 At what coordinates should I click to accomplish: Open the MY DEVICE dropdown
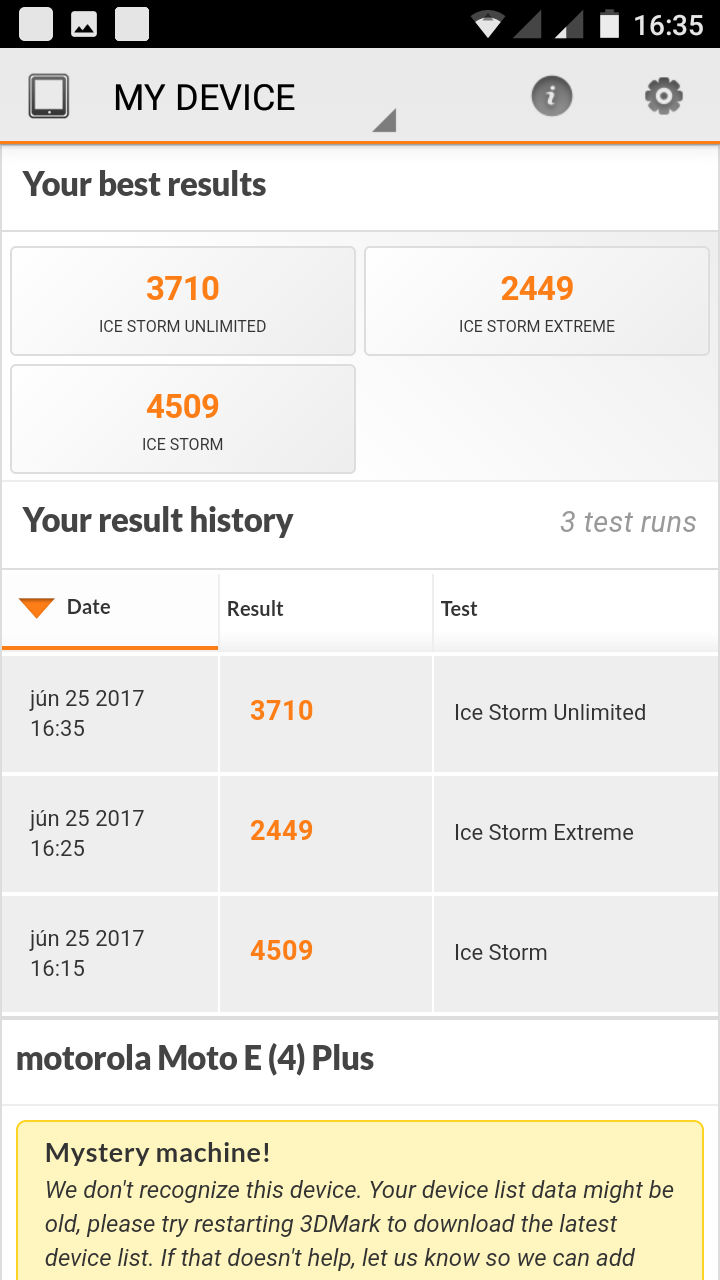pos(212,98)
